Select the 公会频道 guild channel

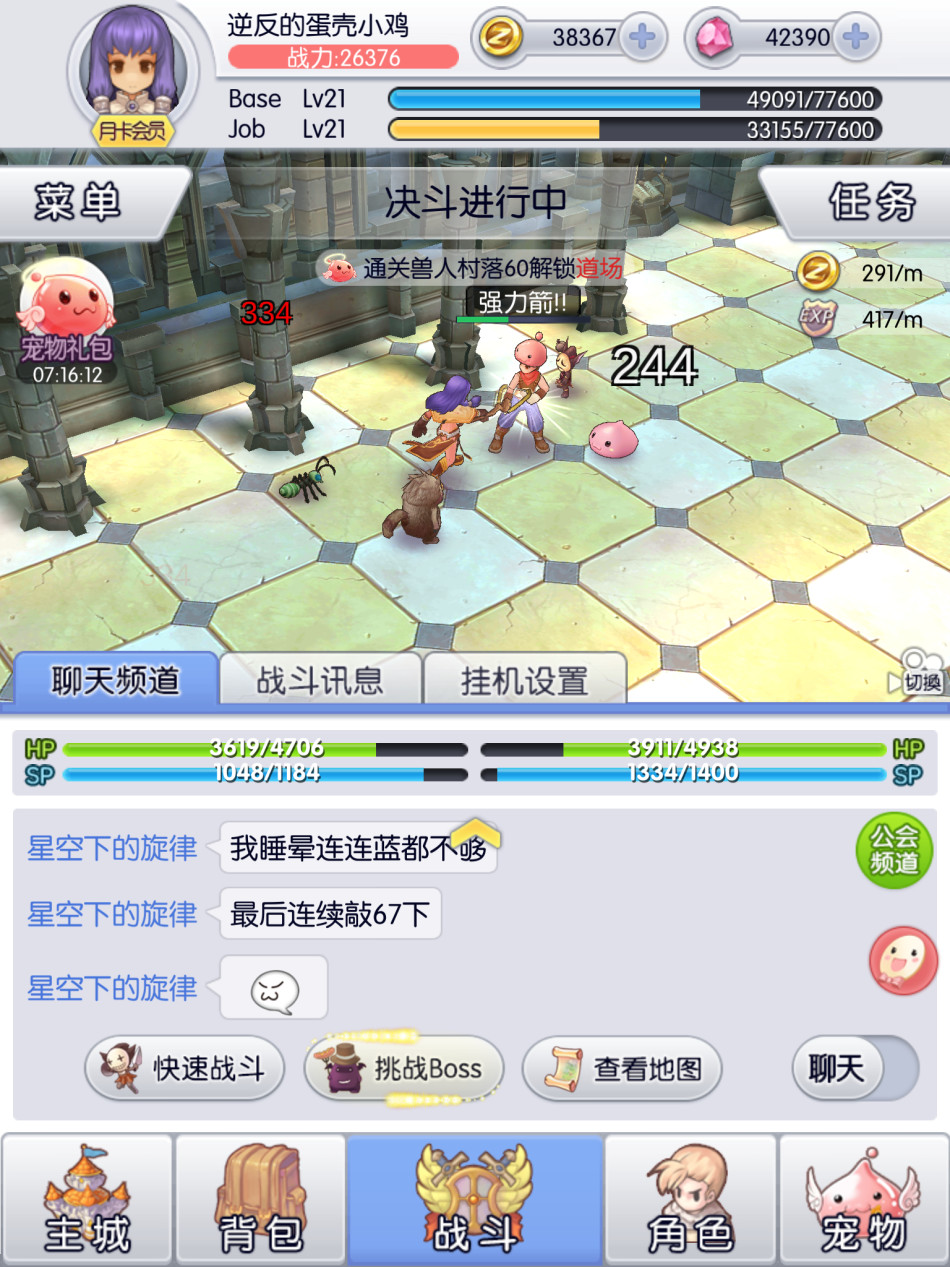click(x=893, y=850)
